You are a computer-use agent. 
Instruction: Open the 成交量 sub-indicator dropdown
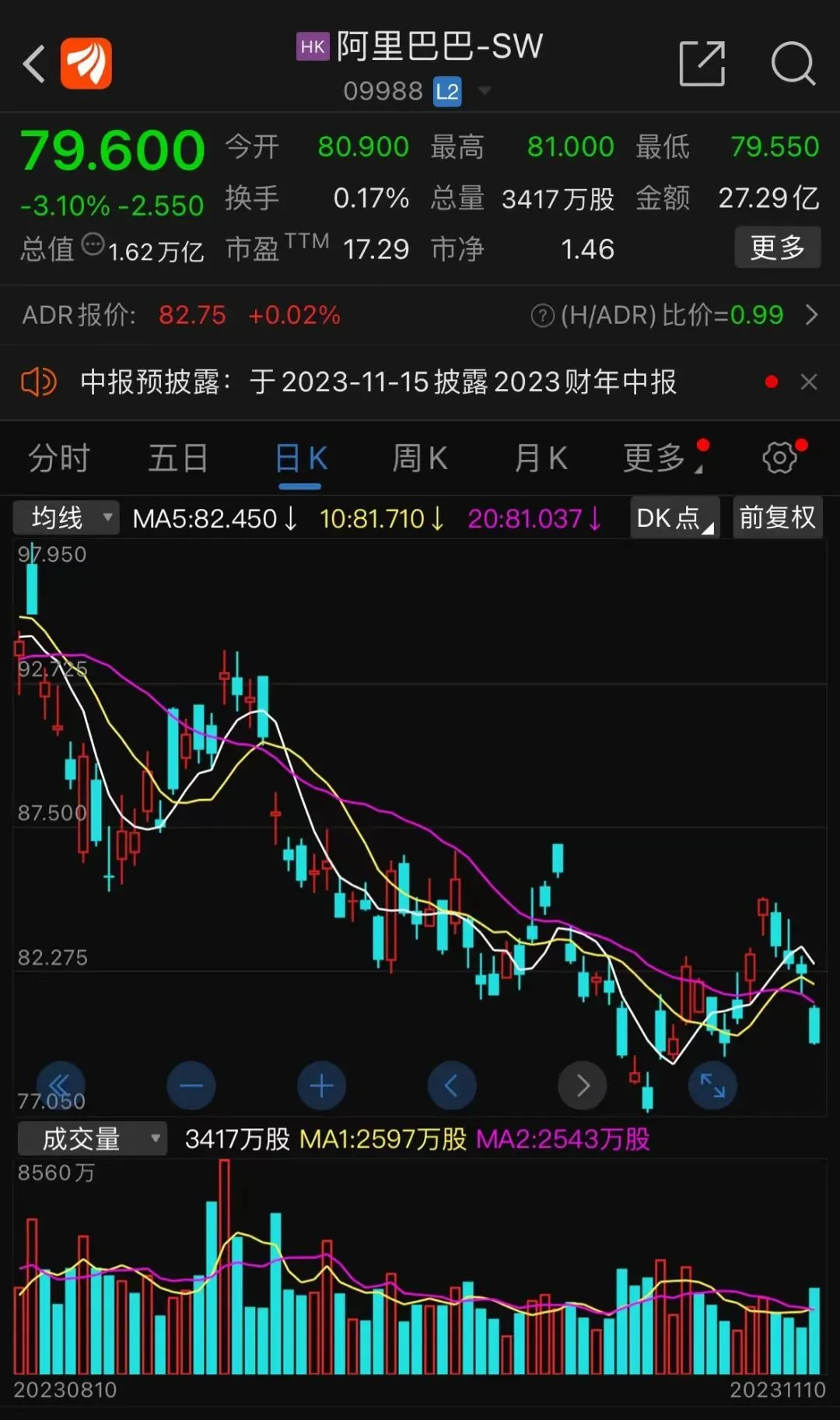pos(92,1139)
